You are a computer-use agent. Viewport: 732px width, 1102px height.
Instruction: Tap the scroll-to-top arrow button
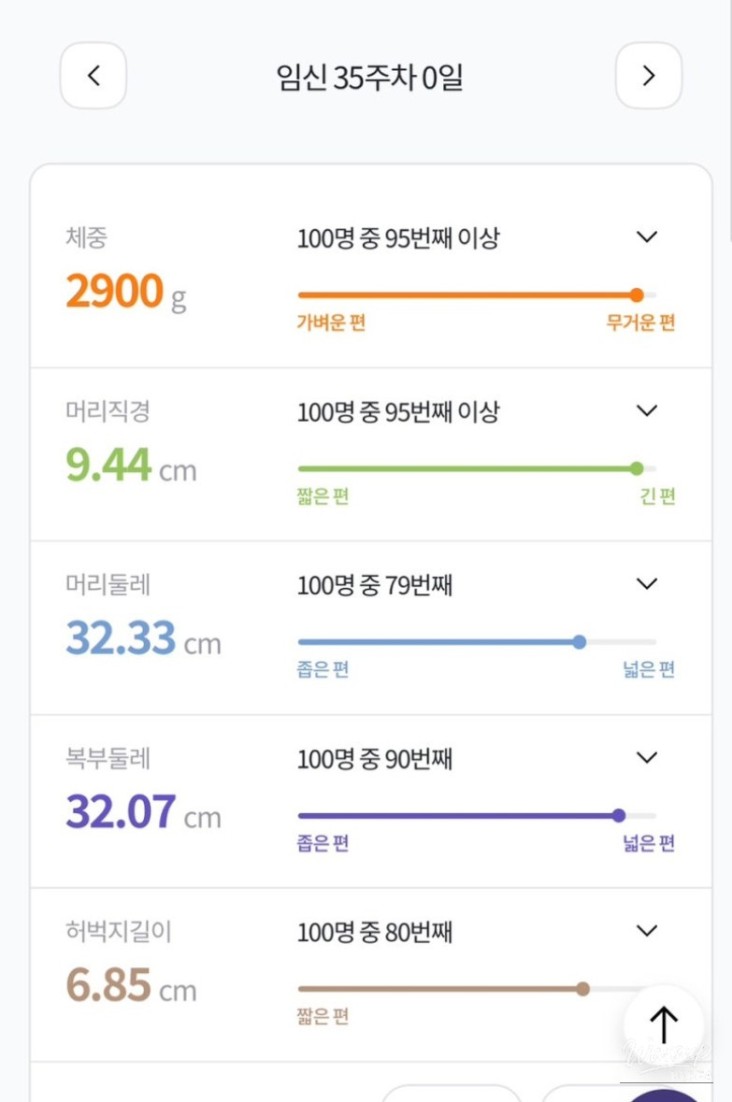(x=664, y=1024)
